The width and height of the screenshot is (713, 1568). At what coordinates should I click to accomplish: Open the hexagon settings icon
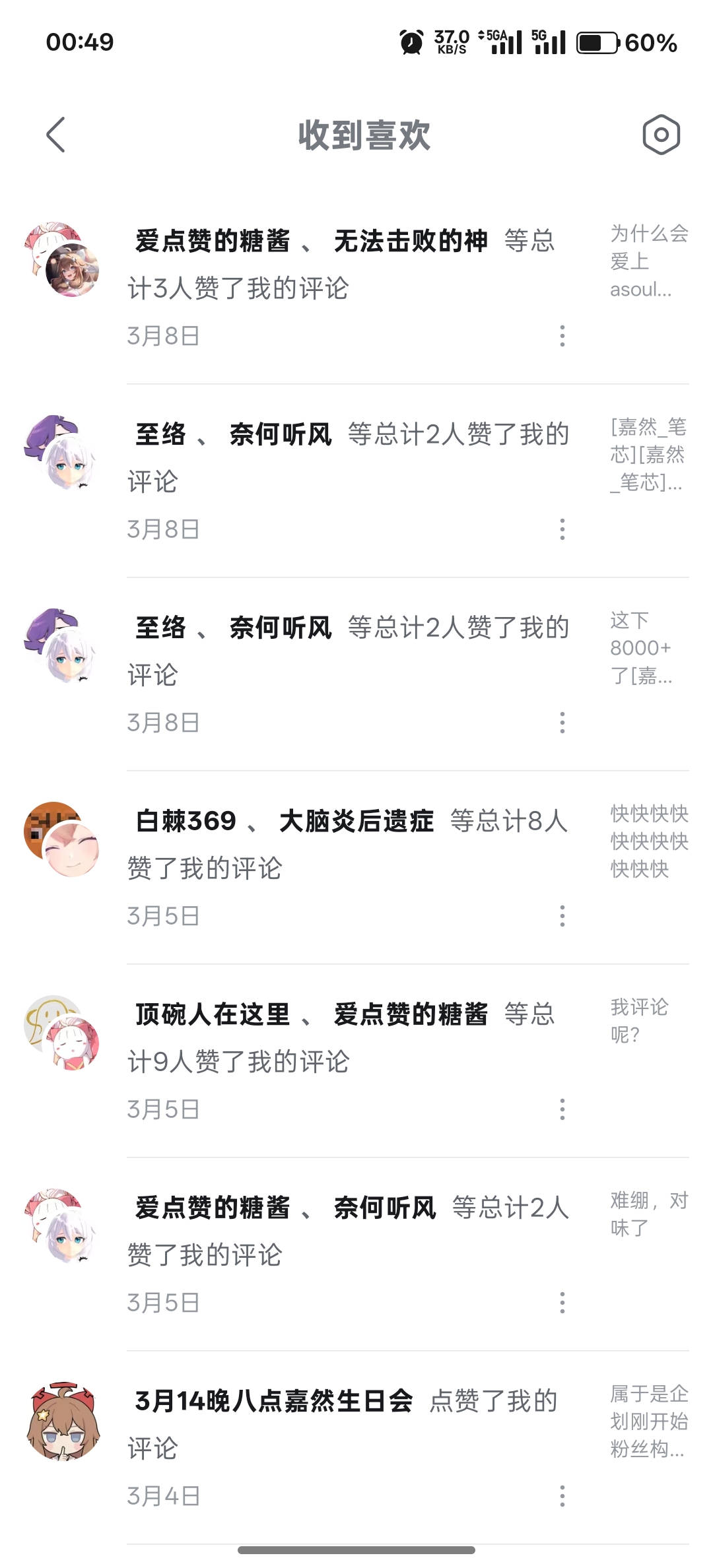661,135
